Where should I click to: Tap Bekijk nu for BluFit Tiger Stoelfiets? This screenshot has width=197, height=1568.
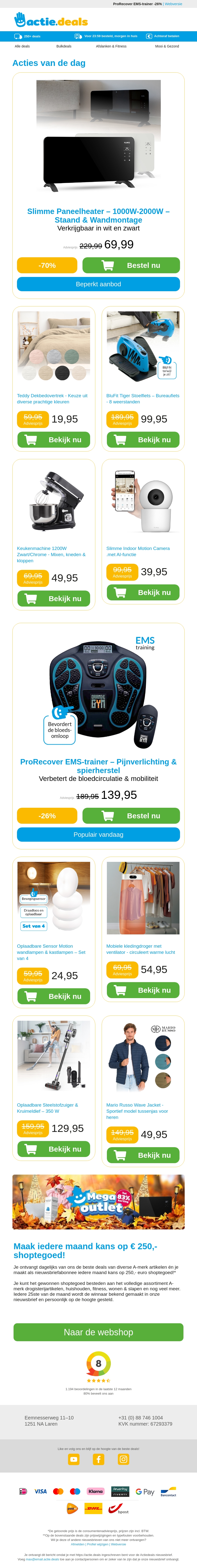point(143,440)
